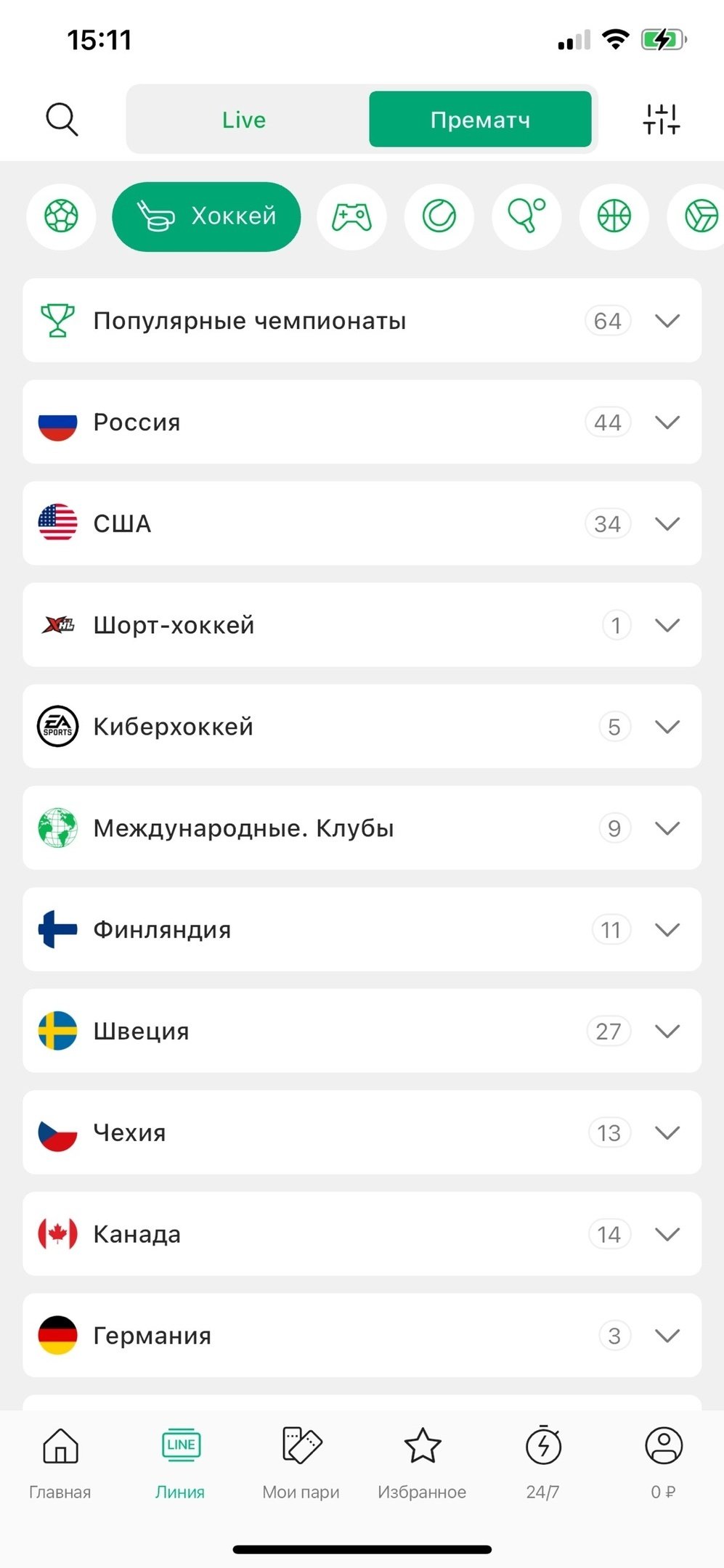Image resolution: width=724 pixels, height=1568 pixels.
Task: Select the football sport chip
Action: pyautogui.click(x=61, y=216)
